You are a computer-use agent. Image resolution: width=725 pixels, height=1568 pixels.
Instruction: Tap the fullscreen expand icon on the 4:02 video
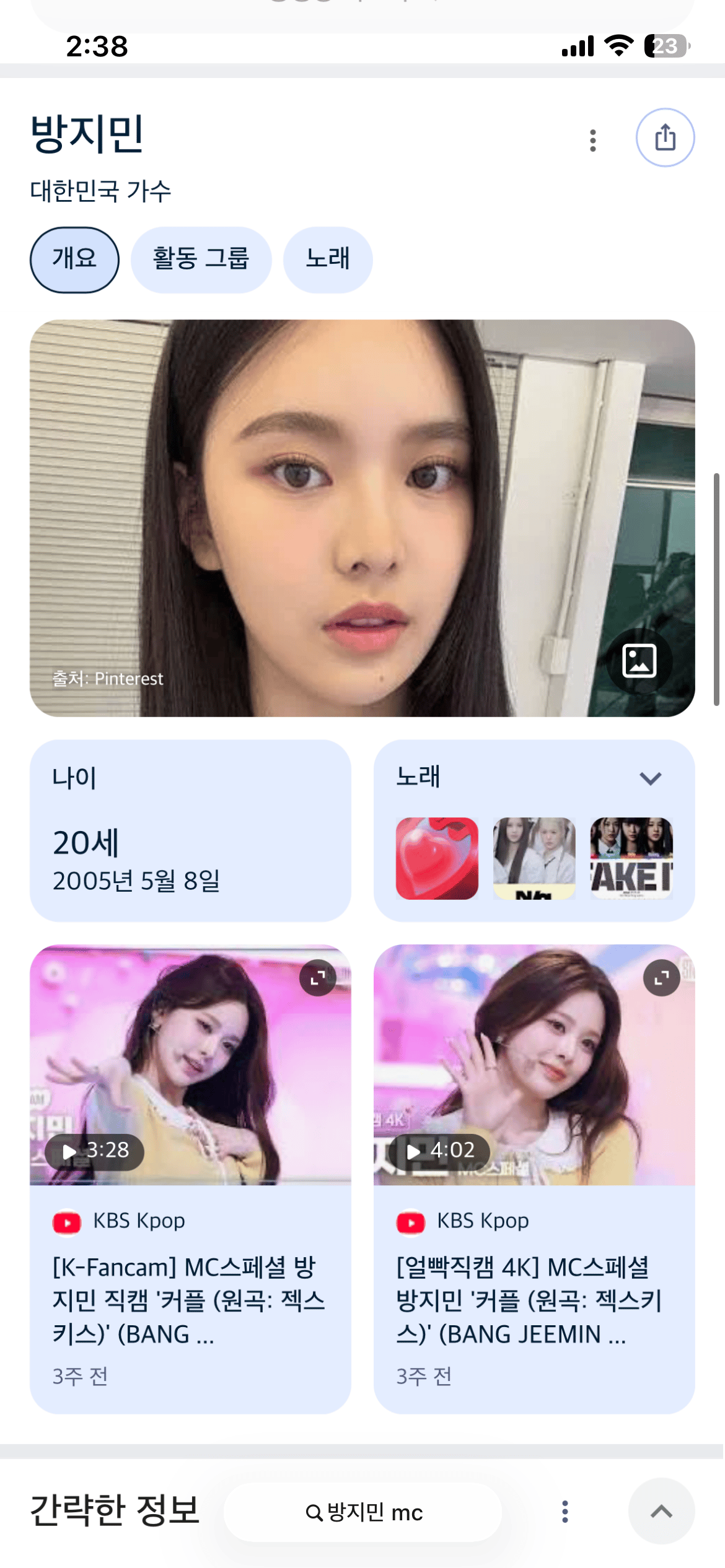pyautogui.click(x=662, y=978)
